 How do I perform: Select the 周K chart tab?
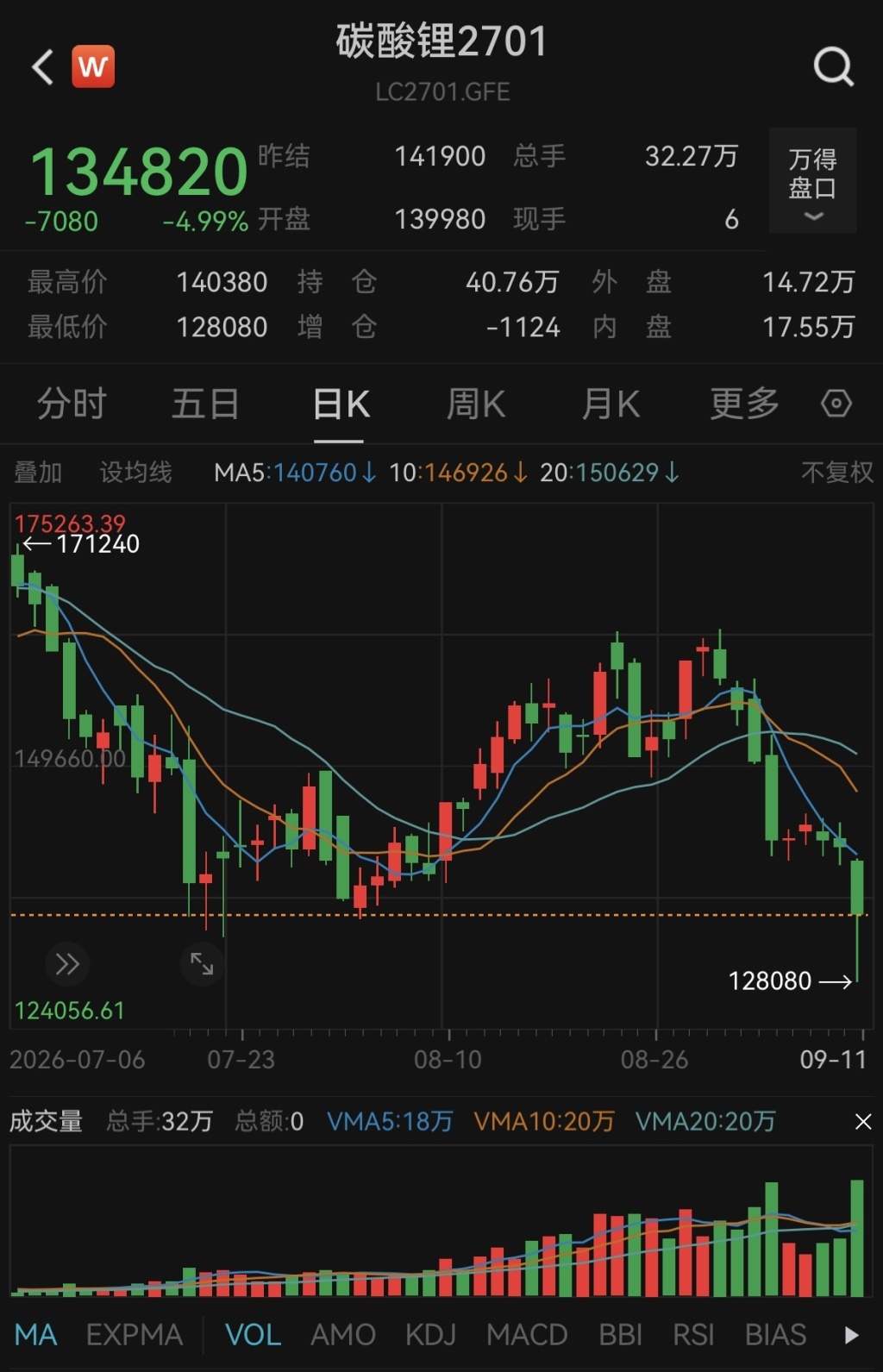tap(476, 404)
